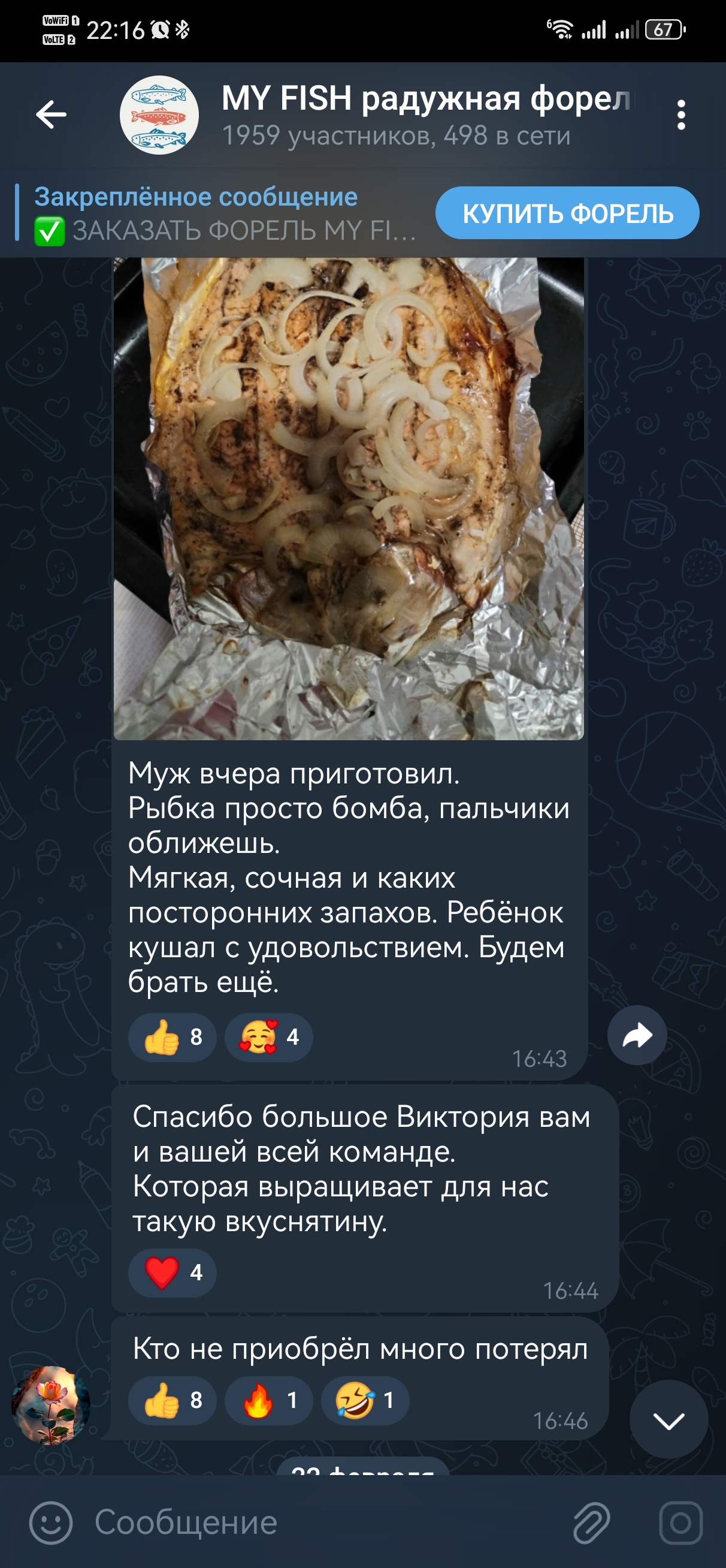Add the smiling hearts reaction with 4
Screen dimensions: 726x1568
click(x=269, y=1036)
